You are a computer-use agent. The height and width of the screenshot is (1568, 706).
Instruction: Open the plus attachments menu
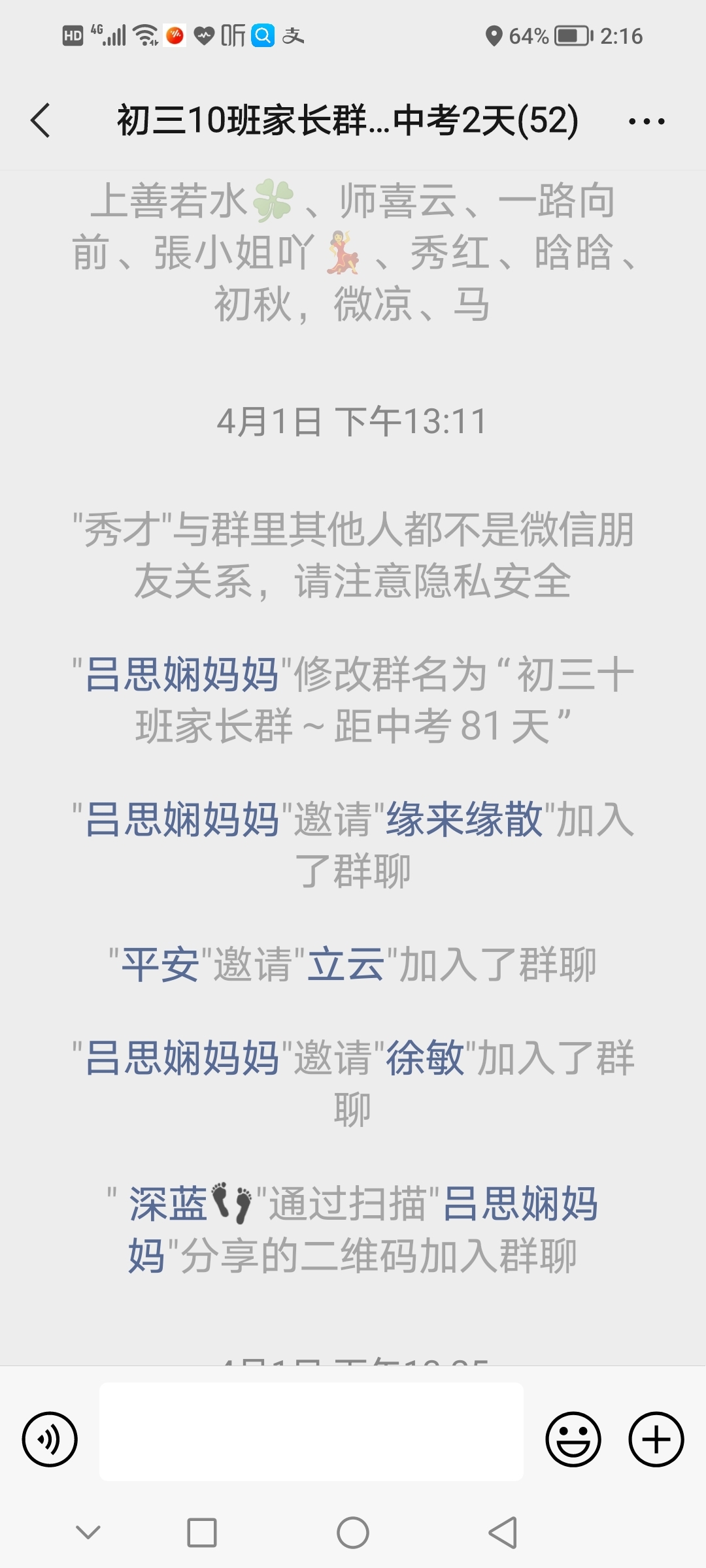[656, 1439]
